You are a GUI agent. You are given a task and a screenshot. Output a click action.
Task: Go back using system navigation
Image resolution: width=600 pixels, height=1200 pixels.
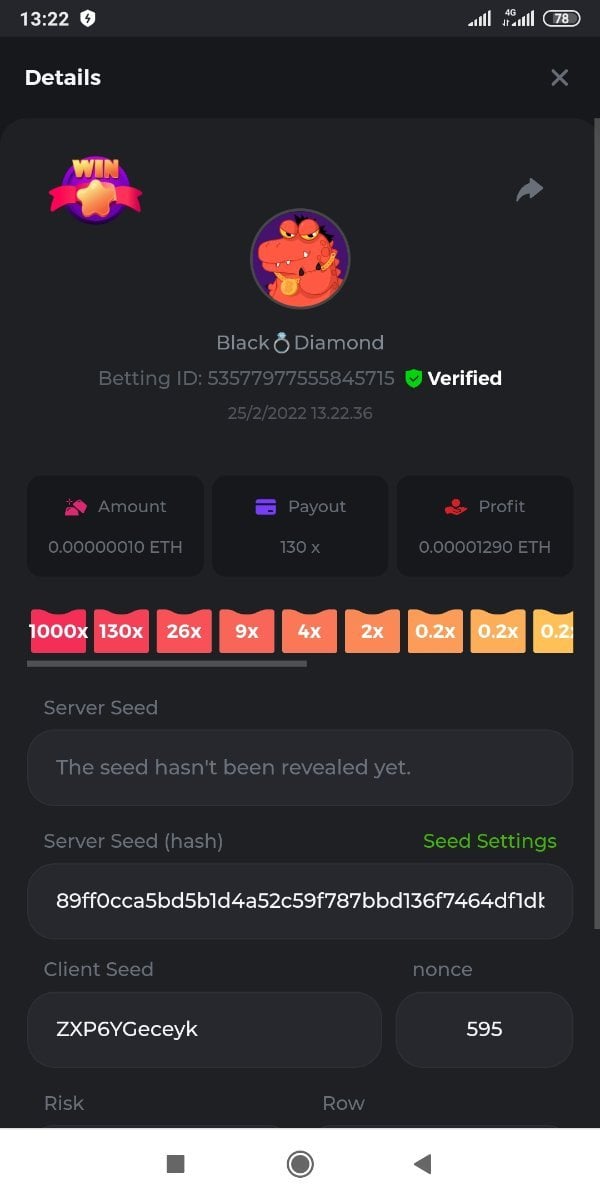pos(422,1163)
